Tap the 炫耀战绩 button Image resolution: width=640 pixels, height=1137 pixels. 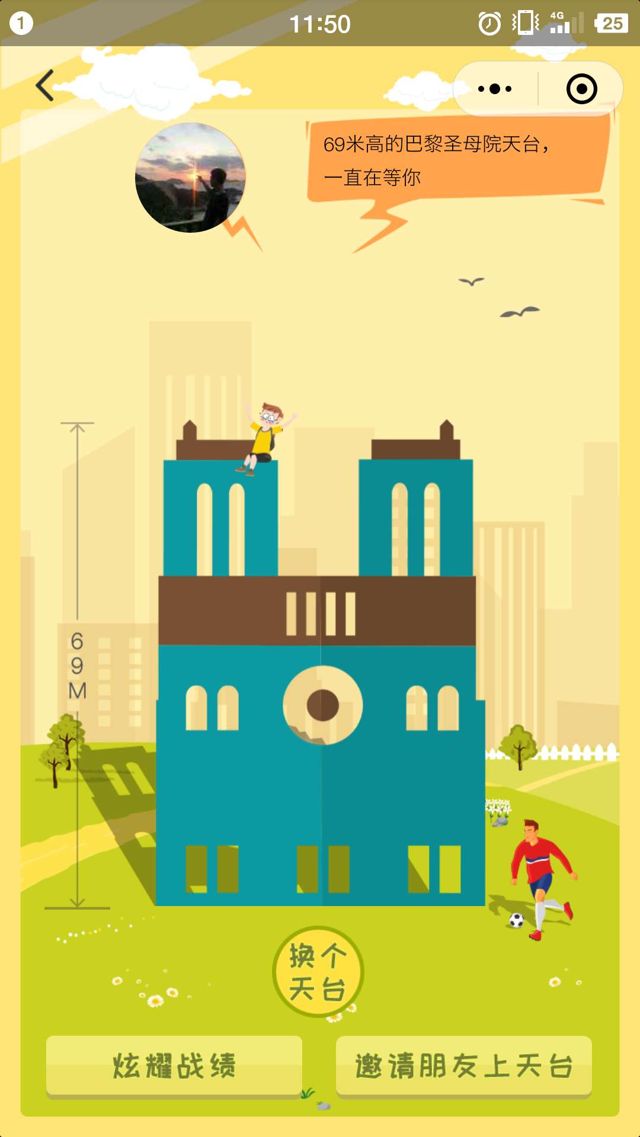tap(174, 1066)
